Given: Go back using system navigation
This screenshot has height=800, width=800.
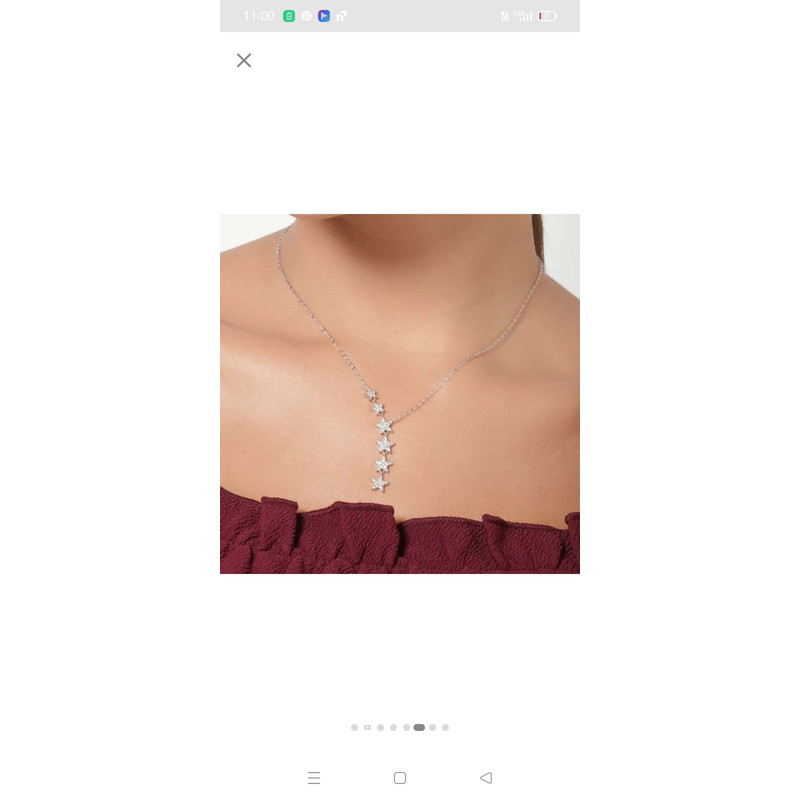Looking at the screenshot, I should (x=486, y=778).
